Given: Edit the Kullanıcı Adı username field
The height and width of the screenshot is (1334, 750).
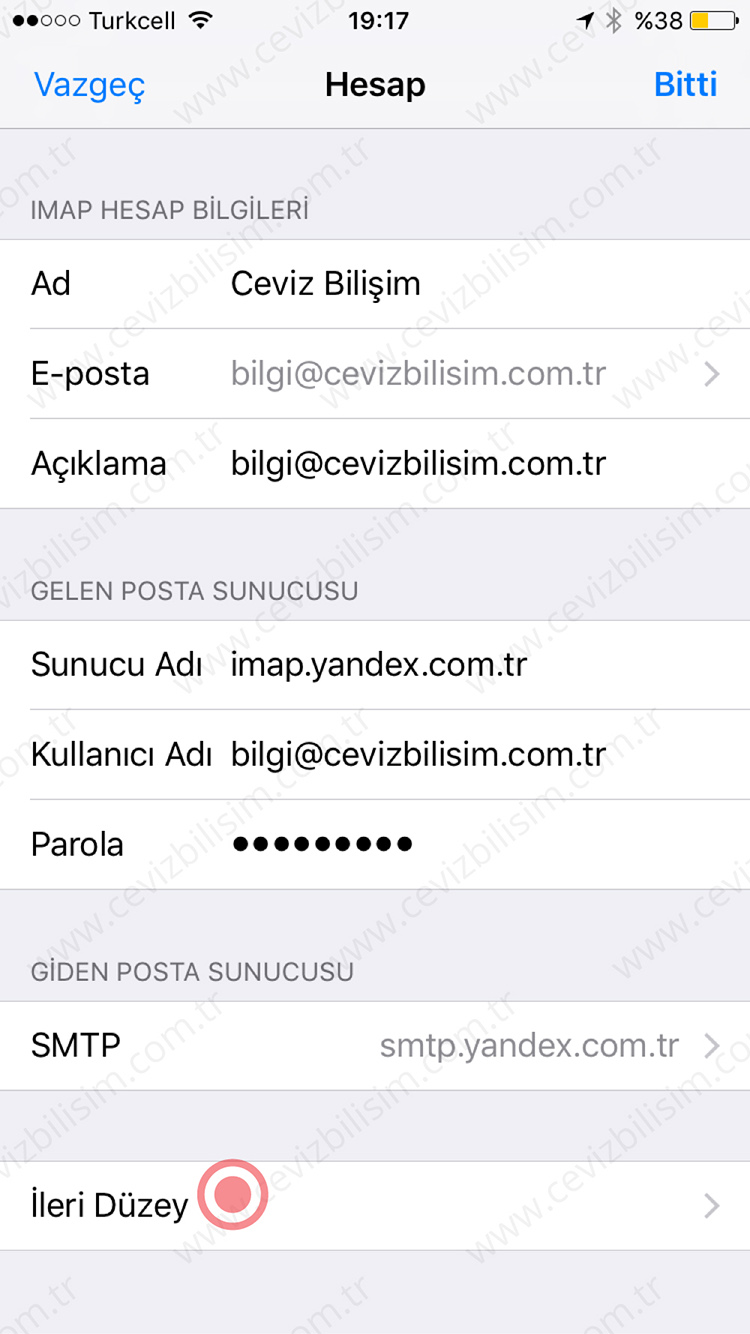Looking at the screenshot, I should point(418,755).
